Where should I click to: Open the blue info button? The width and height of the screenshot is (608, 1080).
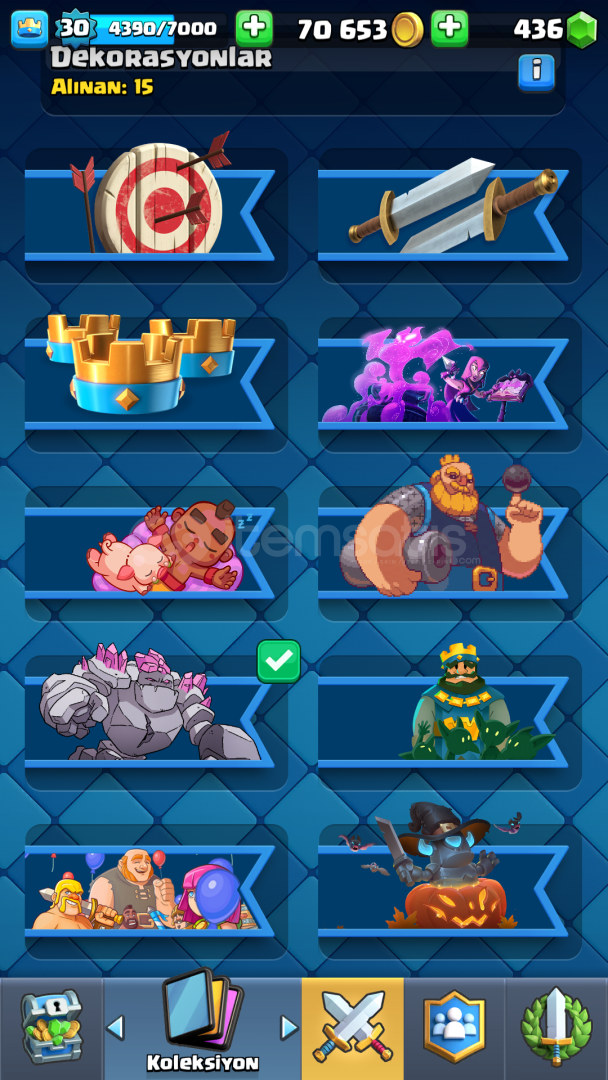coord(536,72)
